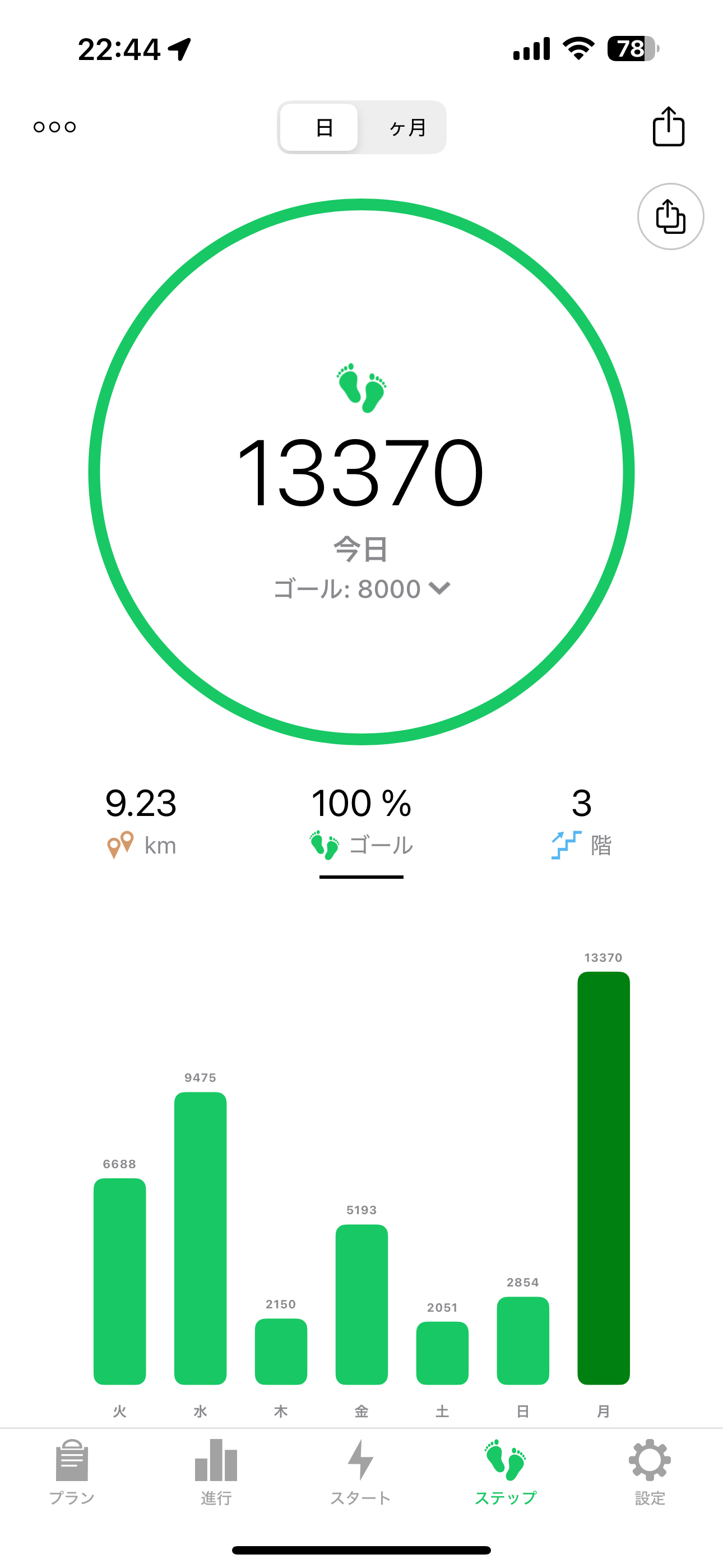Tap the share icon in the top bar

click(668, 127)
